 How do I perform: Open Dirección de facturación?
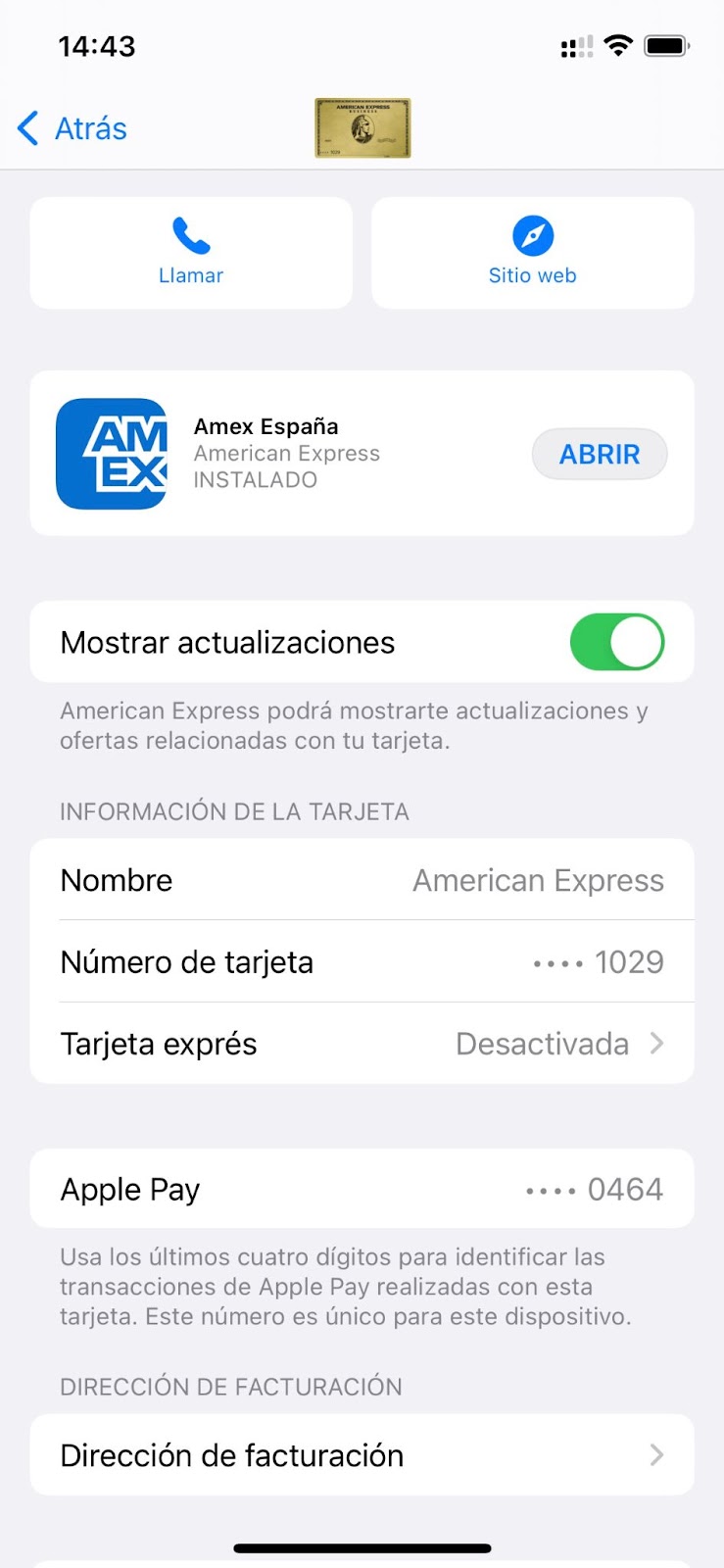pyautogui.click(x=362, y=1455)
